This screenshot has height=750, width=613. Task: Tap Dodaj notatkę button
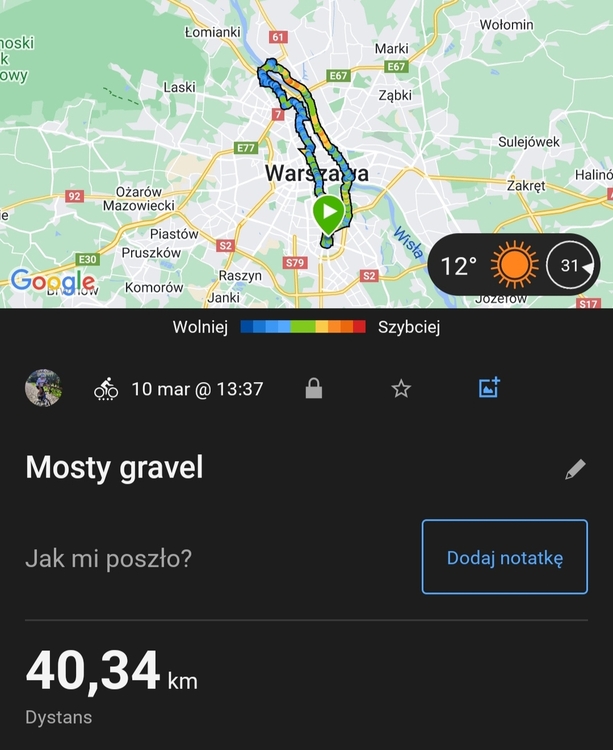pos(504,557)
